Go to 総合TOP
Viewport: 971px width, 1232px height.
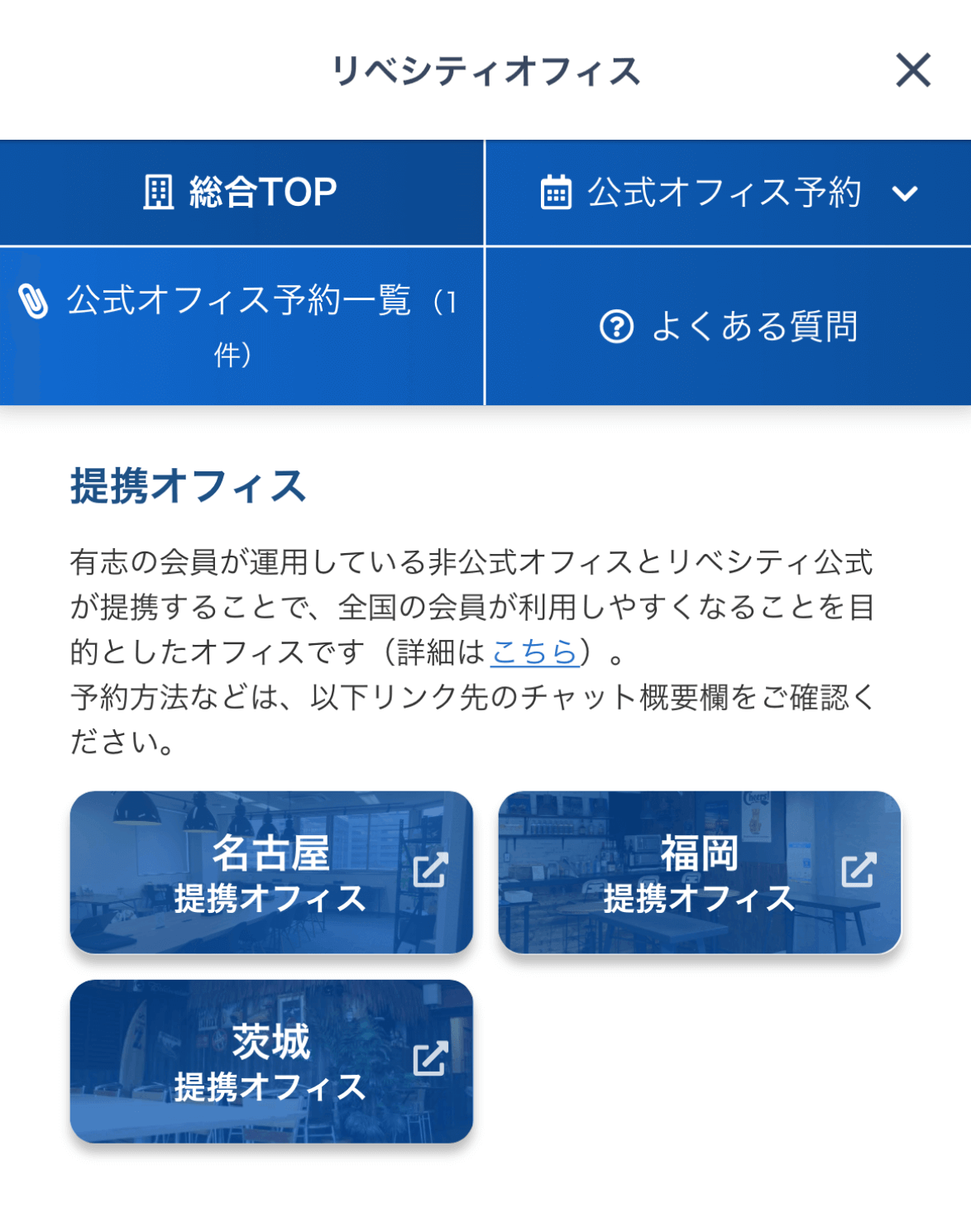(242, 193)
